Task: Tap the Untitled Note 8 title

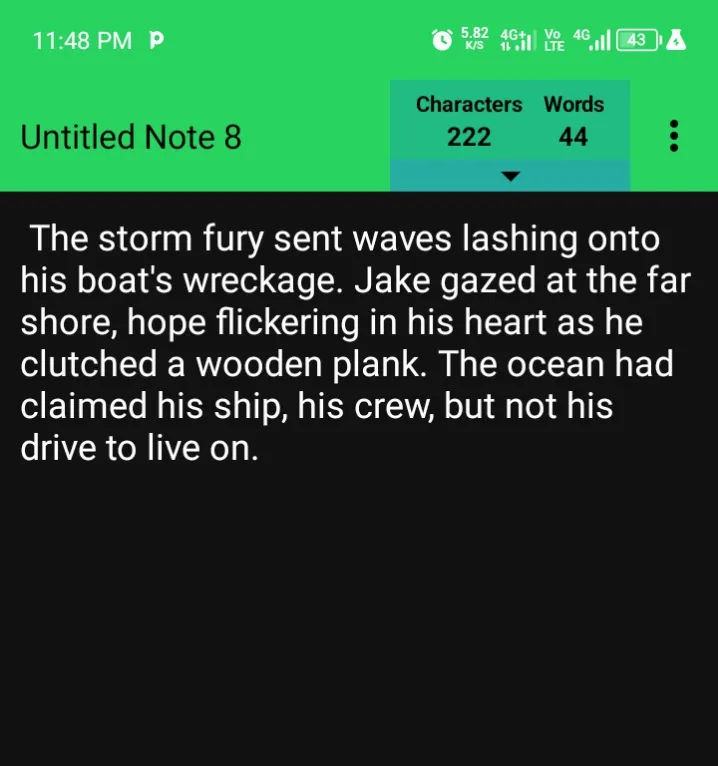Action: (x=131, y=137)
